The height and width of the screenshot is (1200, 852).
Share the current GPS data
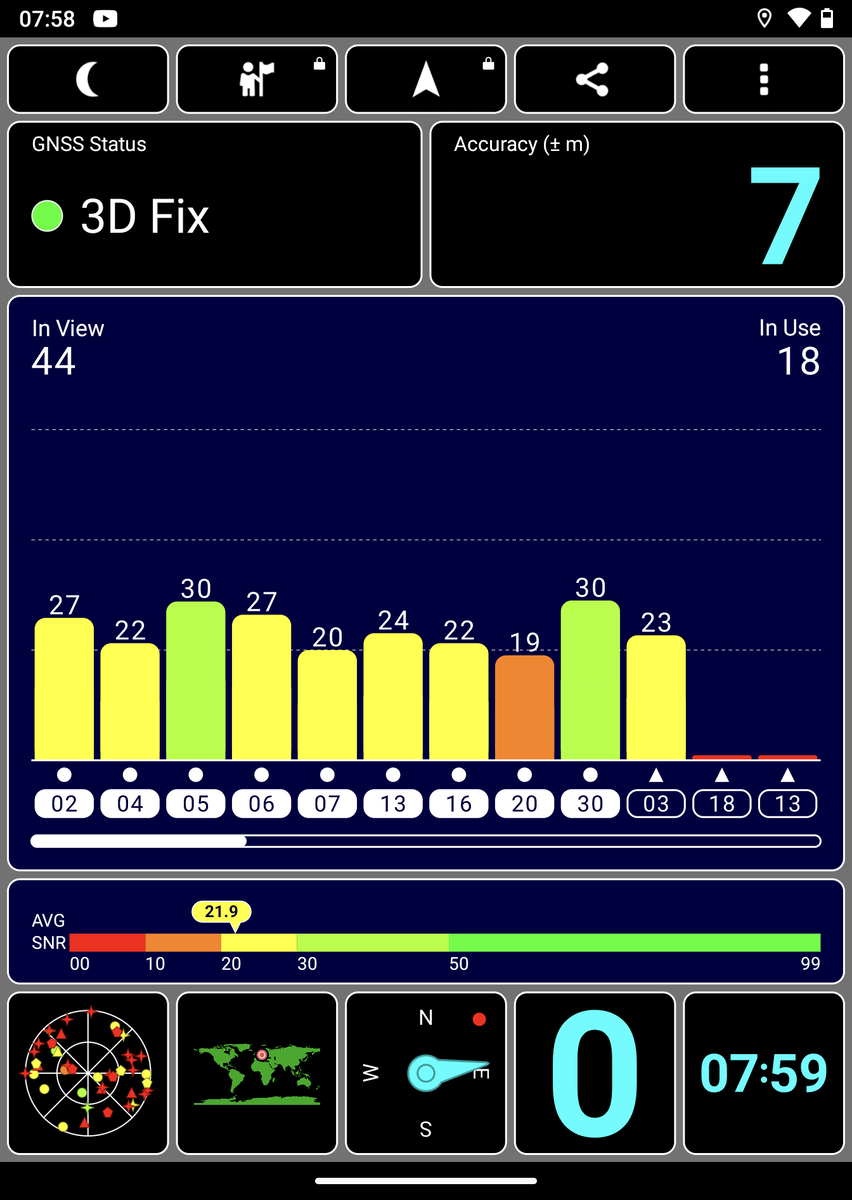click(594, 80)
